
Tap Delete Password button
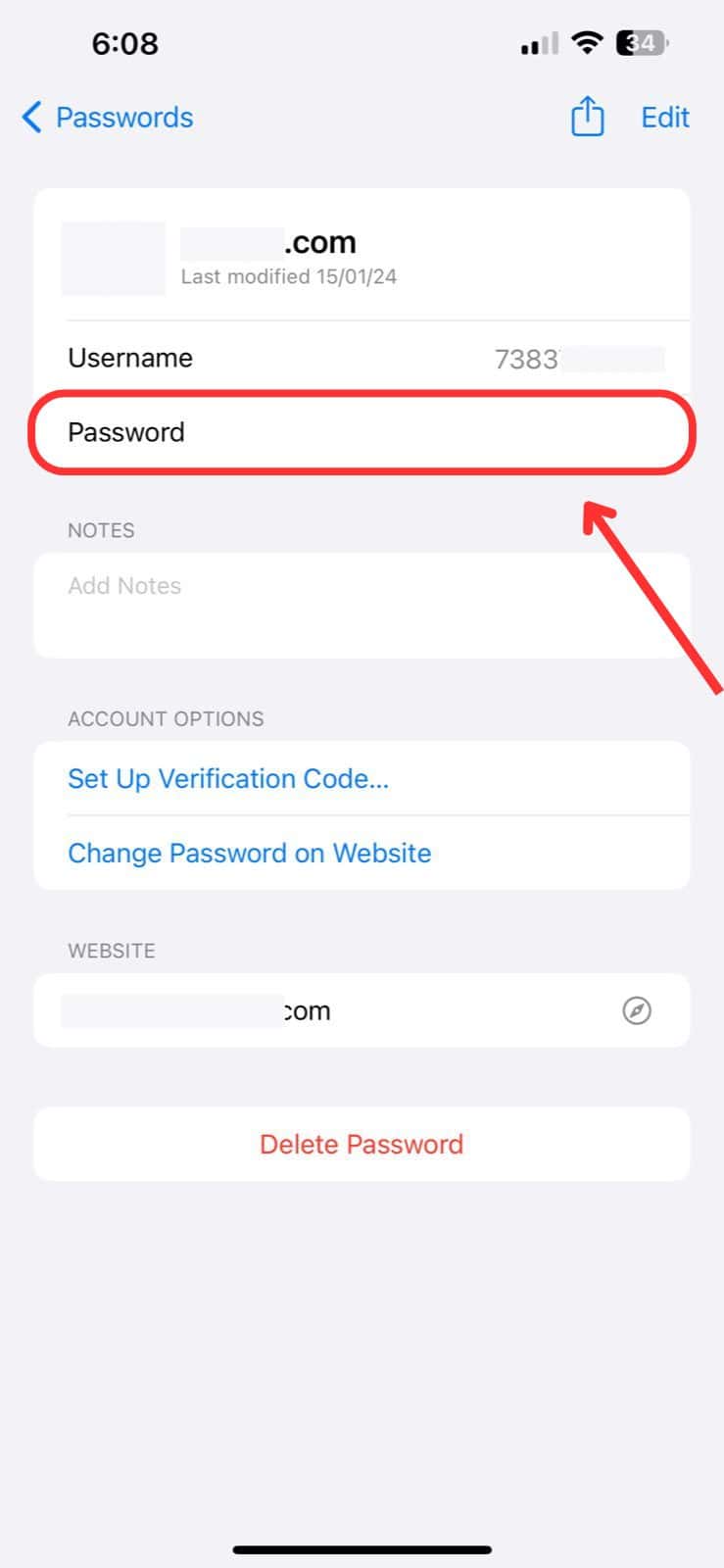click(x=362, y=1145)
